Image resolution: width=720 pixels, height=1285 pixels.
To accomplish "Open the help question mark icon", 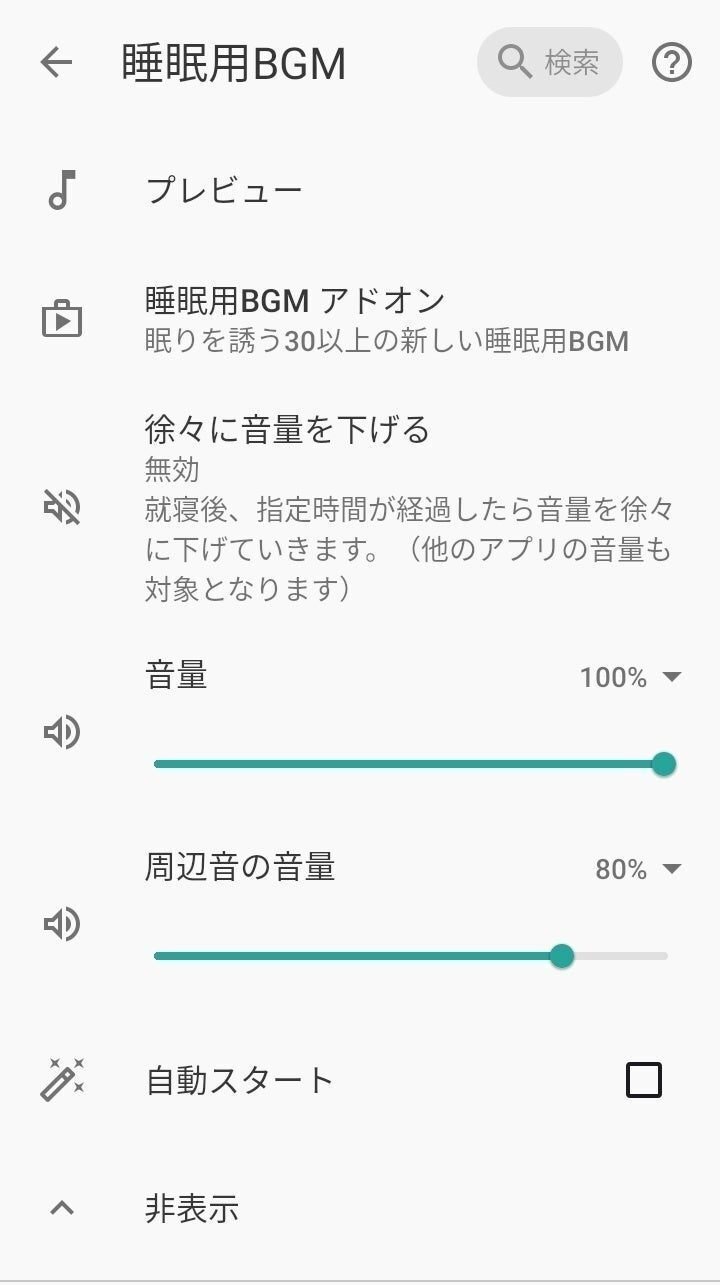I will pos(672,63).
